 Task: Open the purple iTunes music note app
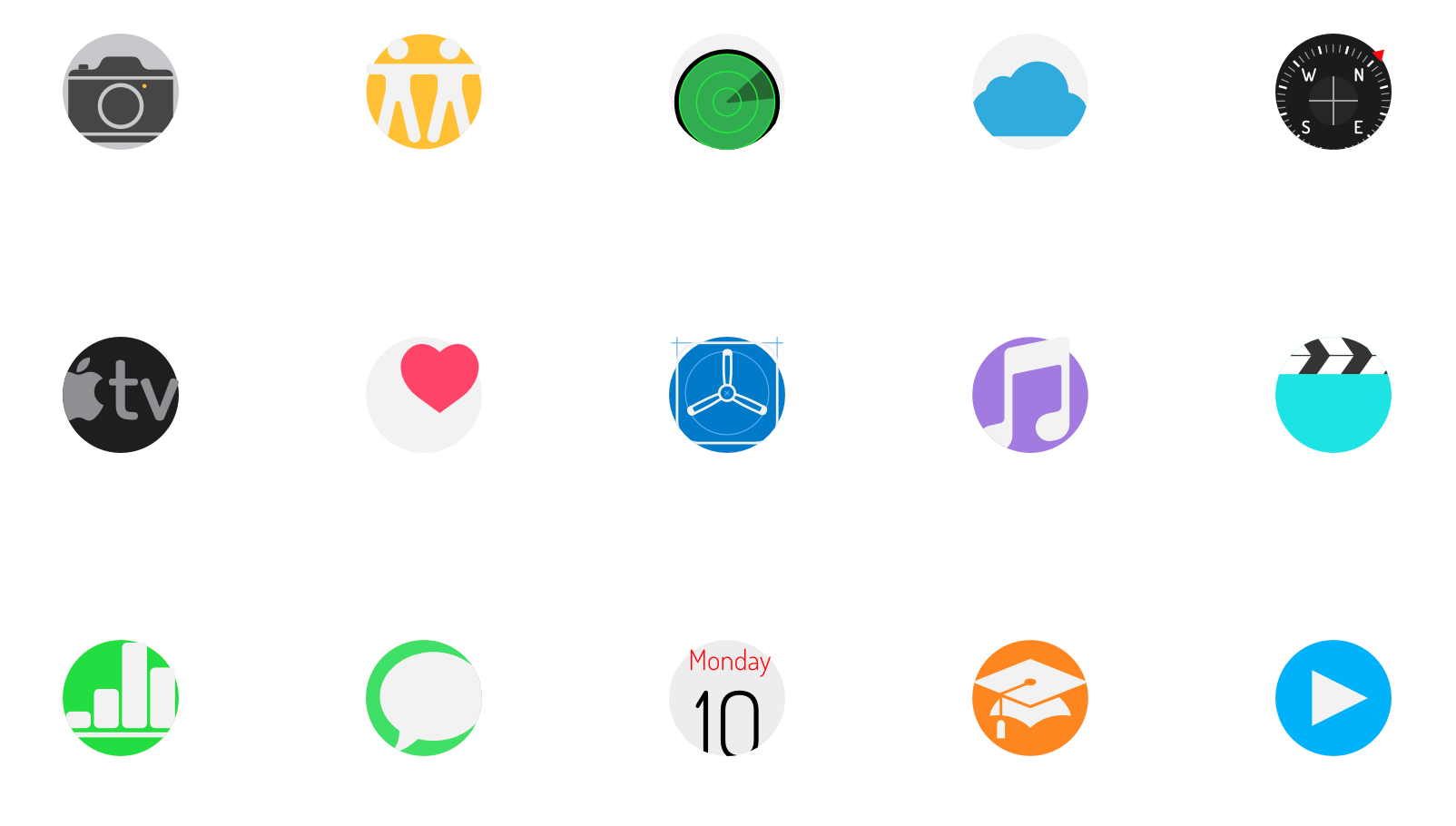(x=1030, y=395)
